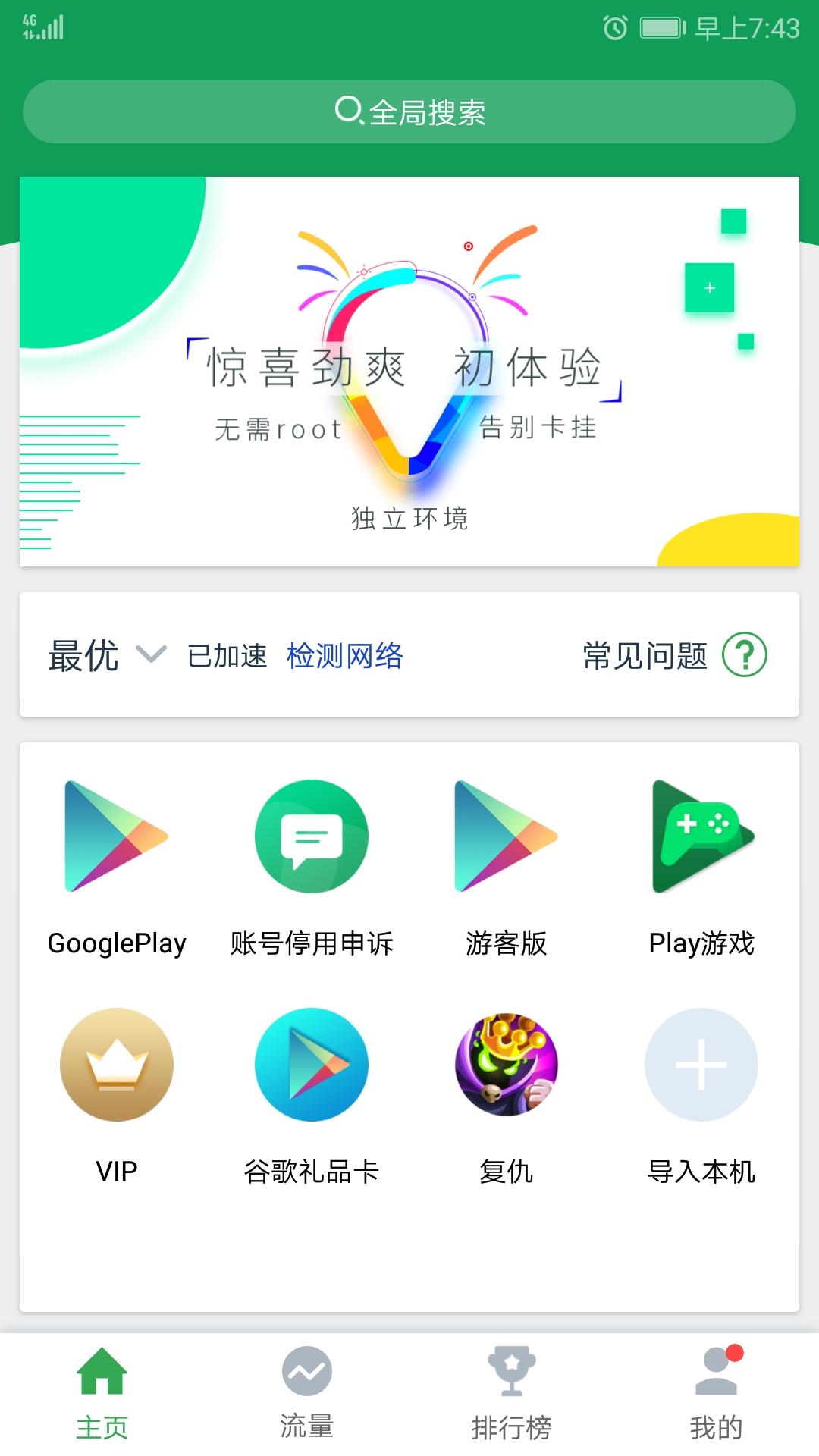Tap the 导入本机 plus icon
The image size is (819, 1456).
point(701,1065)
